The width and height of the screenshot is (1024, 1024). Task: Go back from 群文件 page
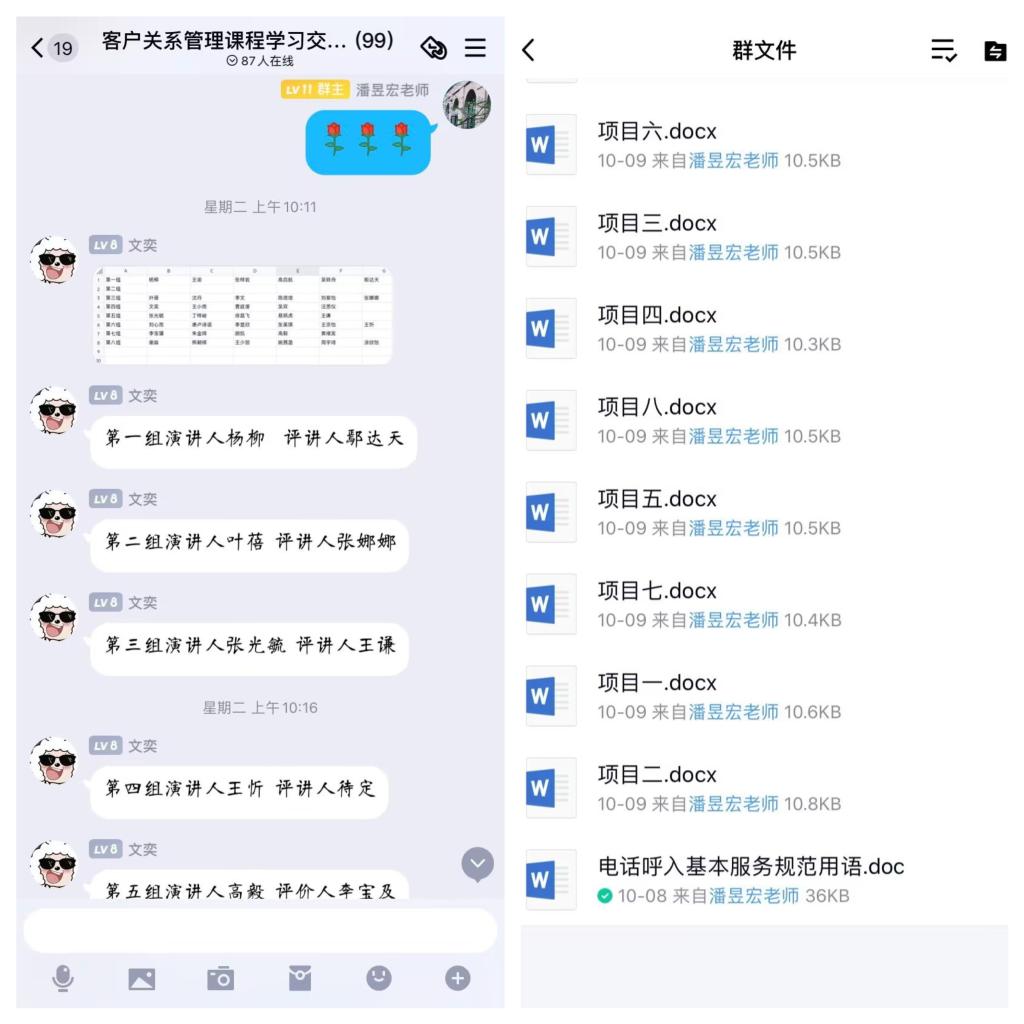[x=529, y=50]
